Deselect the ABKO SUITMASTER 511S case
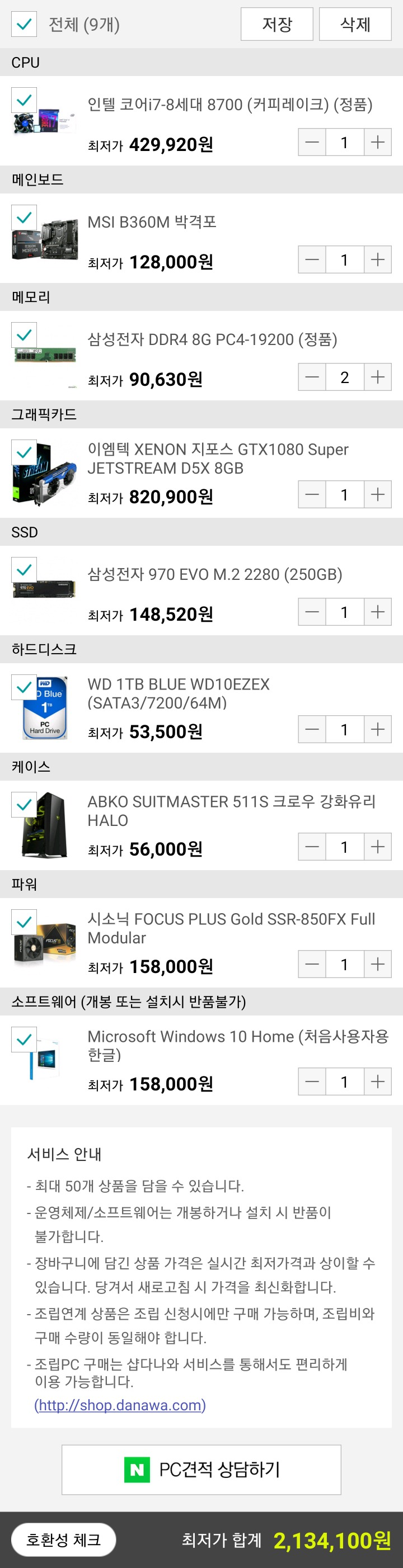 (x=25, y=805)
